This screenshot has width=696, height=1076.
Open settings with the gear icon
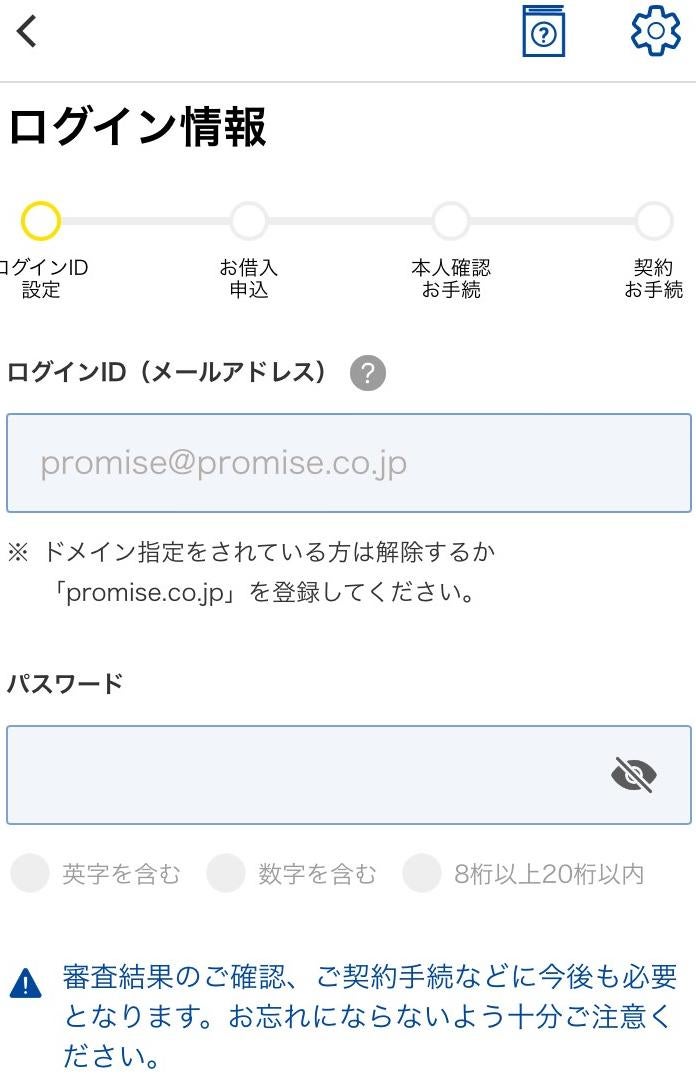coord(655,32)
